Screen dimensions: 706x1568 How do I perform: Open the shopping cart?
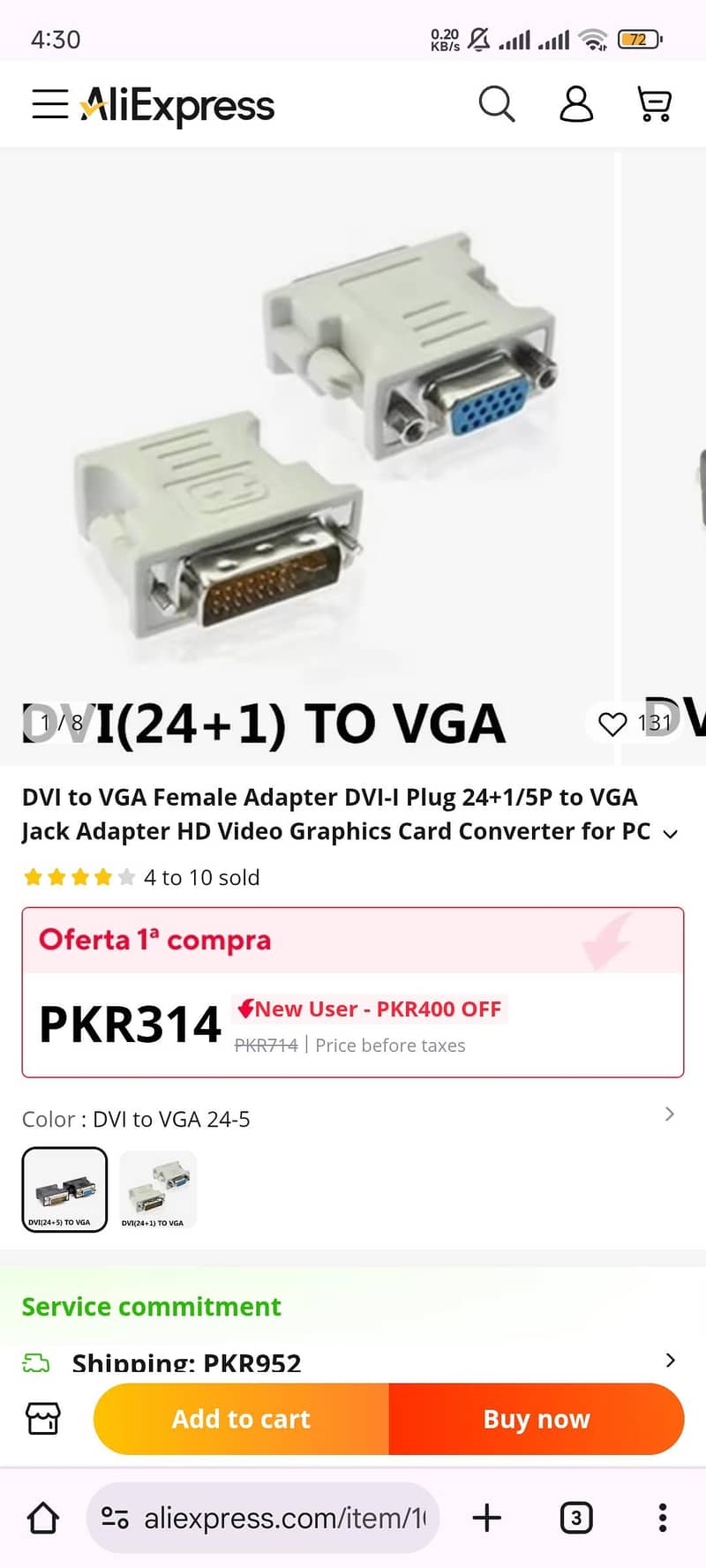pos(653,103)
